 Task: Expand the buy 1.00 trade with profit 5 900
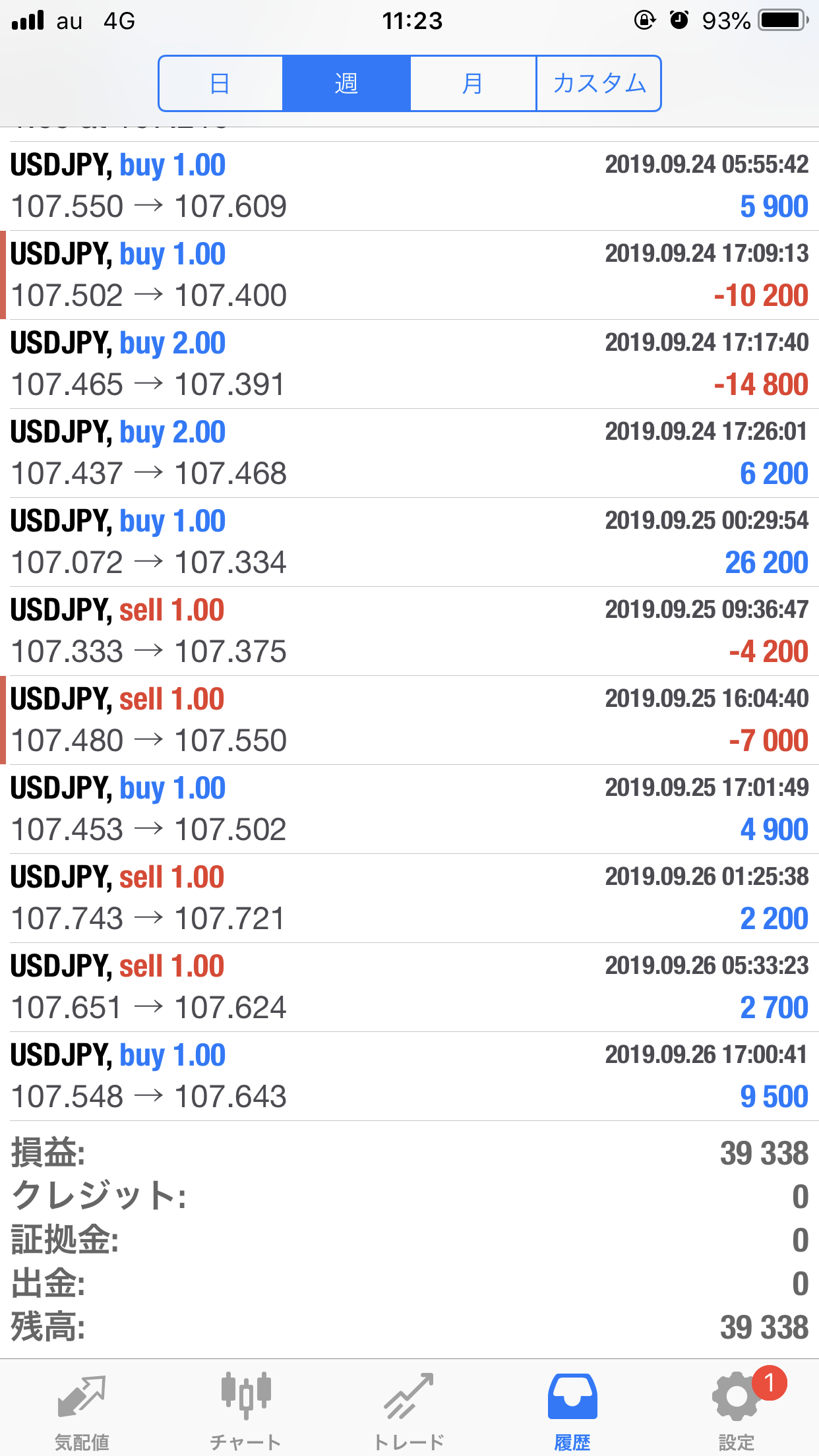pos(409,186)
